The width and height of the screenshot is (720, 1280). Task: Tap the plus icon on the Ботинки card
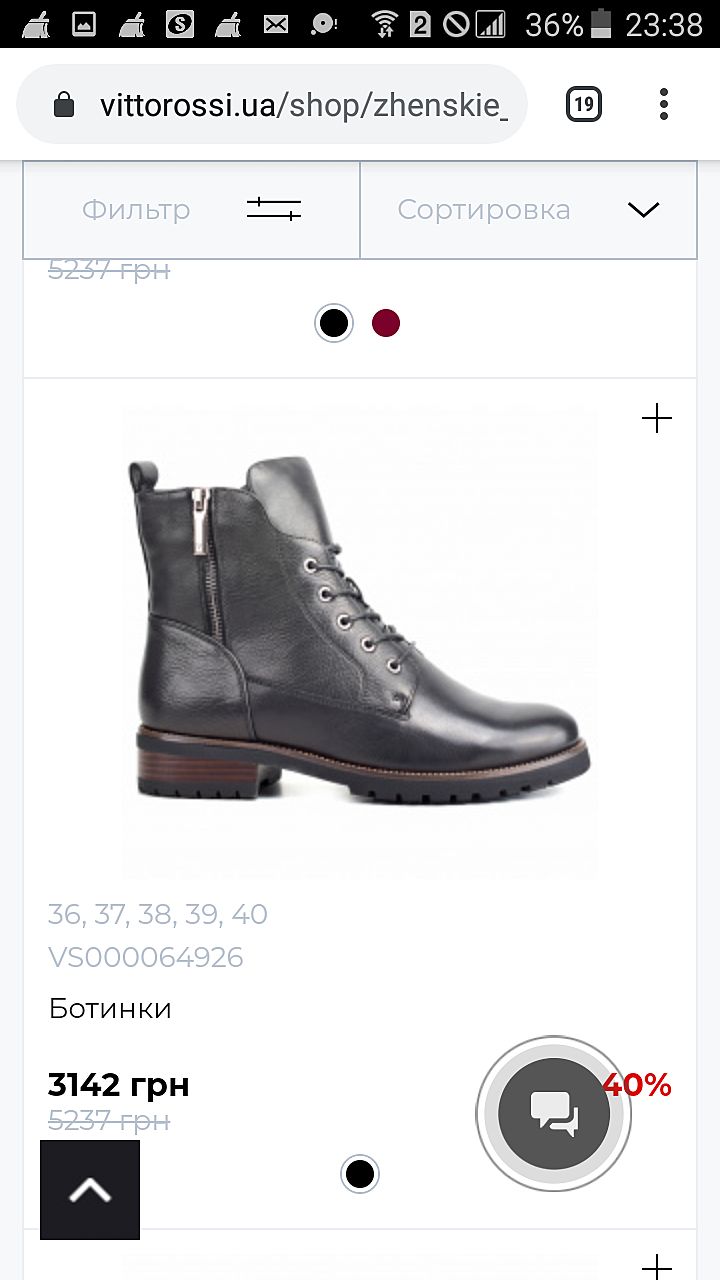point(656,418)
